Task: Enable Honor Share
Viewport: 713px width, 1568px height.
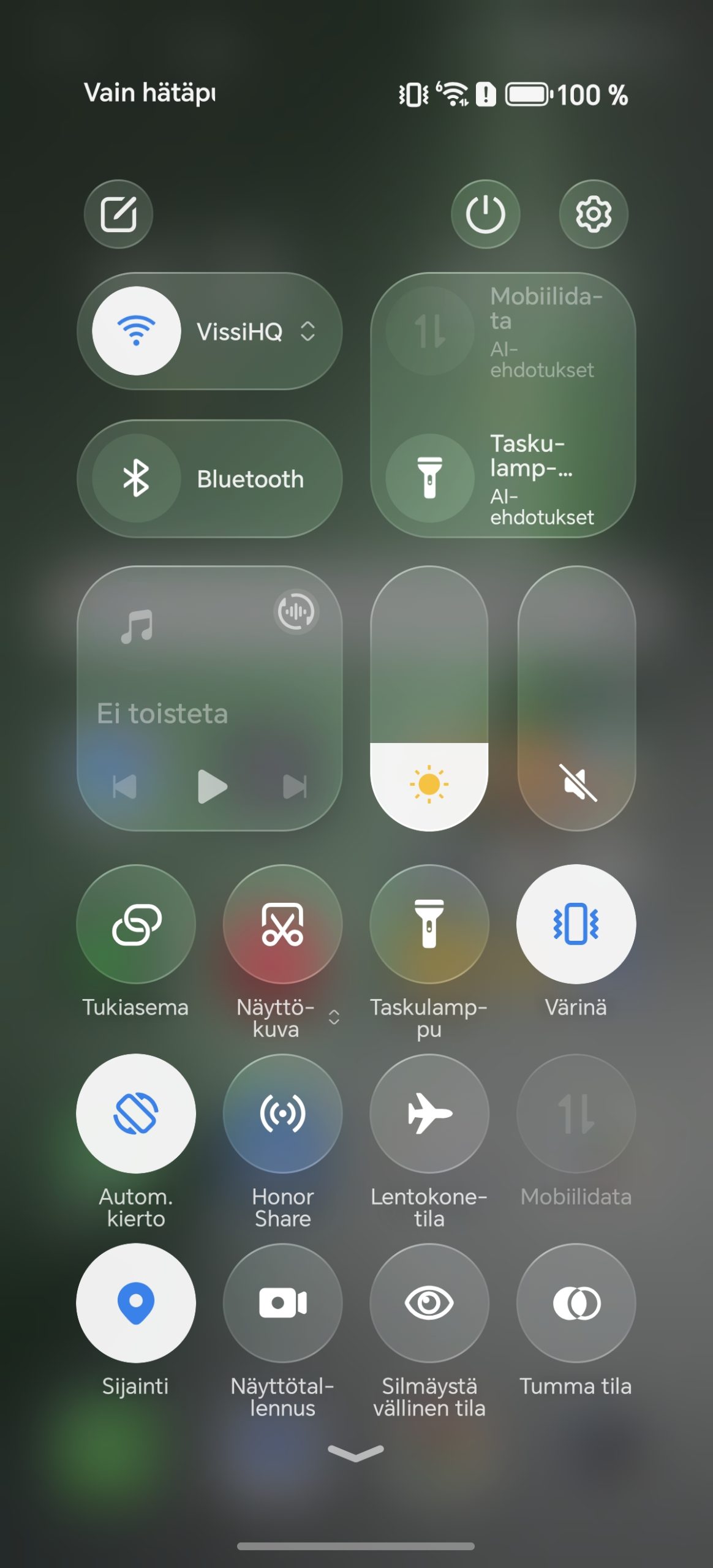Action: coord(282,1113)
